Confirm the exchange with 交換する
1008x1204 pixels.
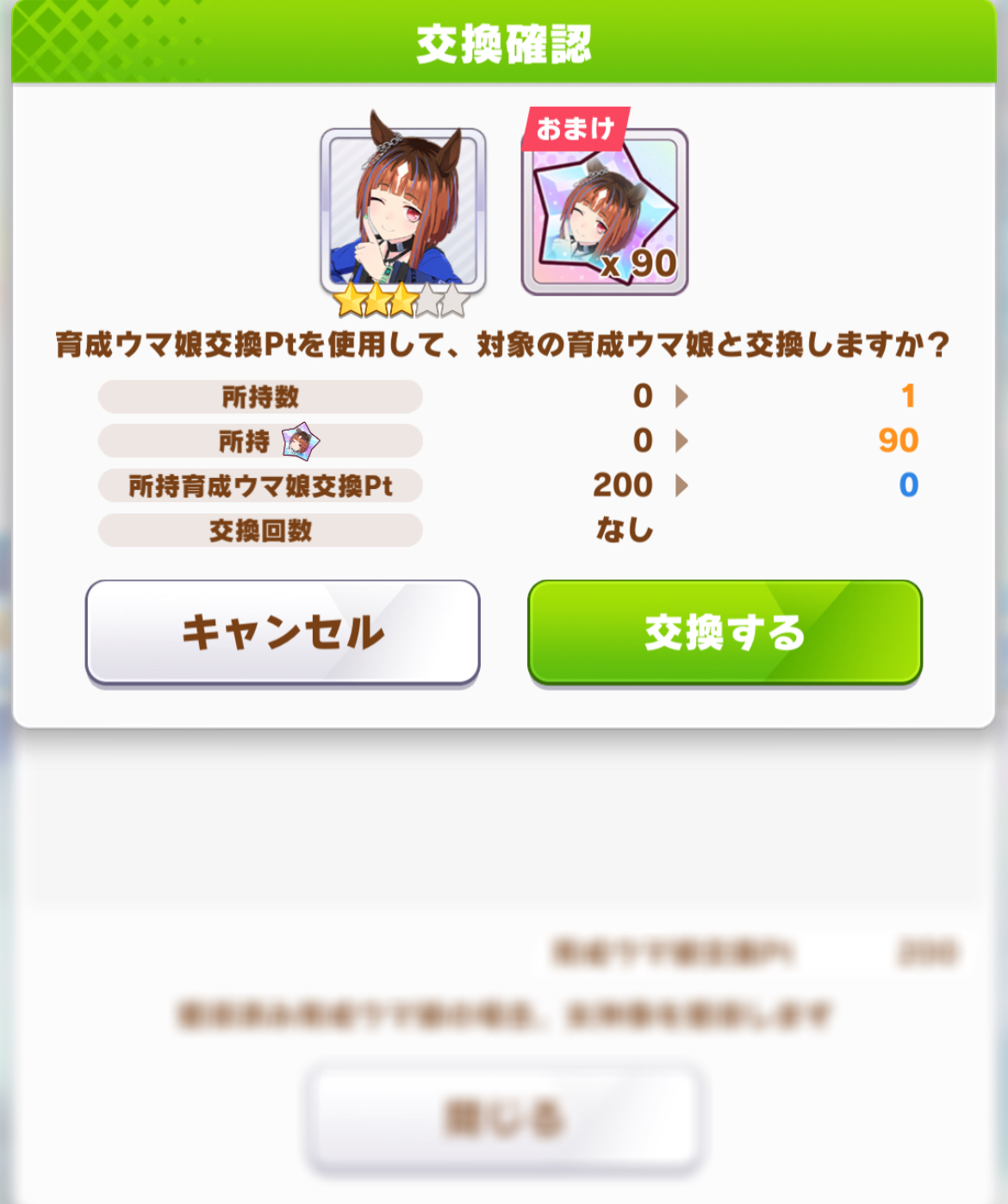tap(725, 632)
